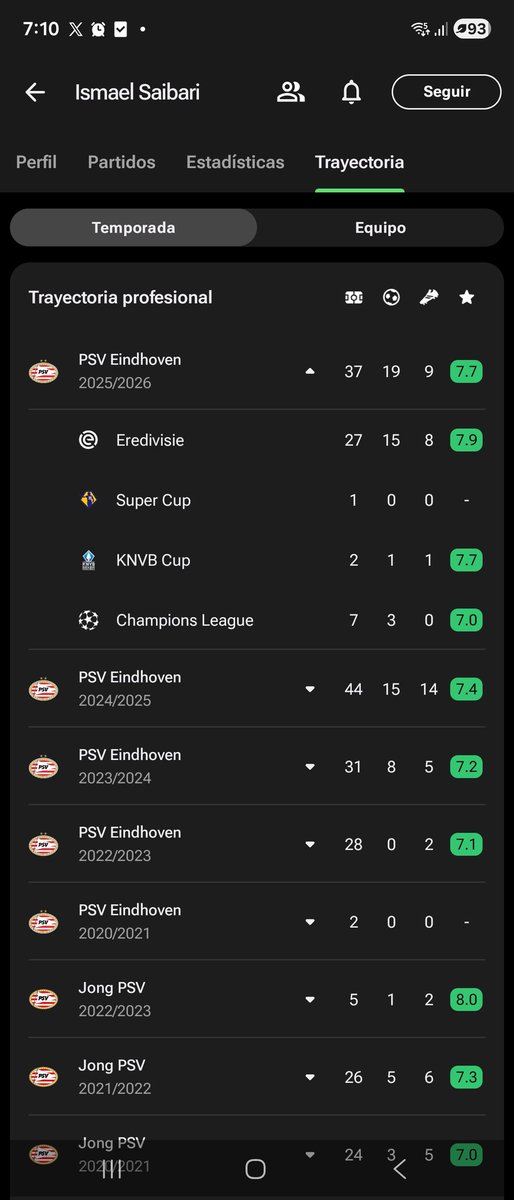
Task: Open the notifications bell for Saibari
Action: click(x=351, y=92)
